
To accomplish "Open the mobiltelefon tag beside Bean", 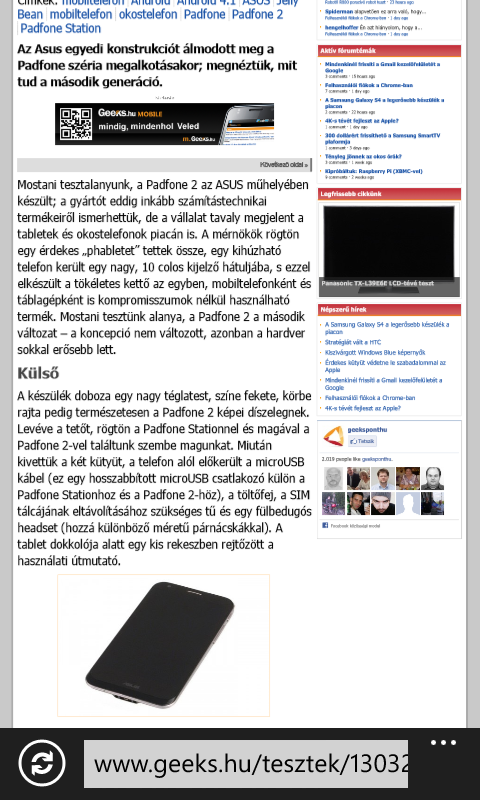I will point(81,14).
